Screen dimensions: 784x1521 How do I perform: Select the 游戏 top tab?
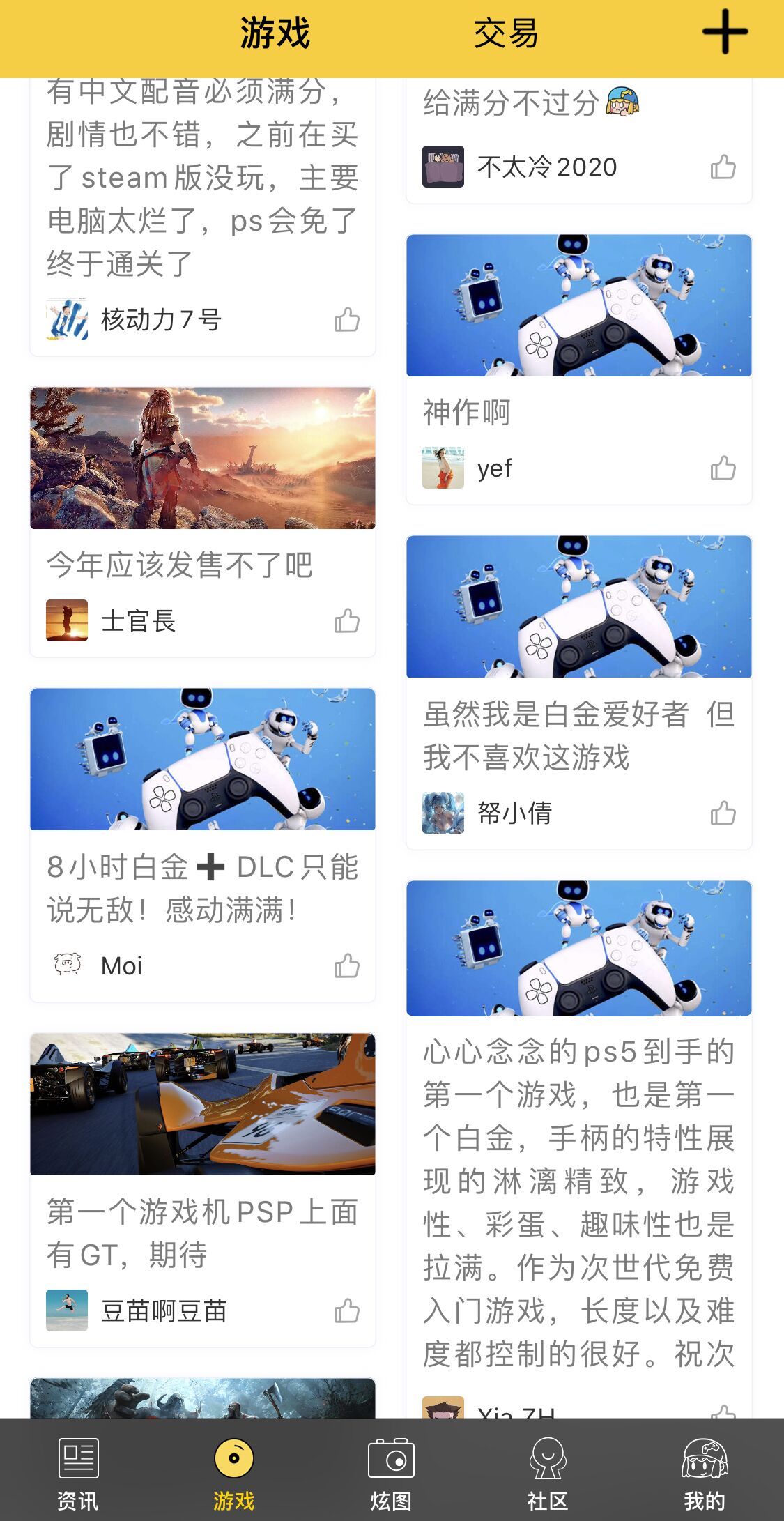275,33
